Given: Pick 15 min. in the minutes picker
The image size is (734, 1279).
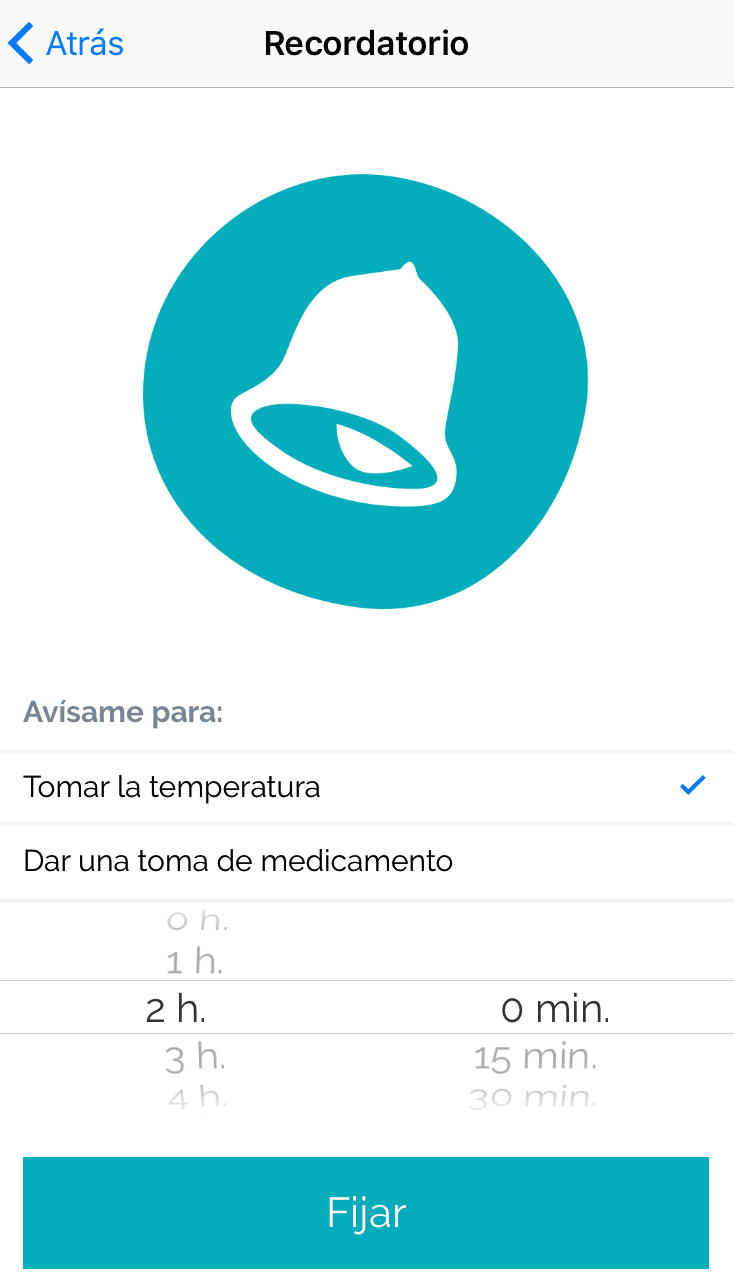Looking at the screenshot, I should click(x=535, y=1057).
